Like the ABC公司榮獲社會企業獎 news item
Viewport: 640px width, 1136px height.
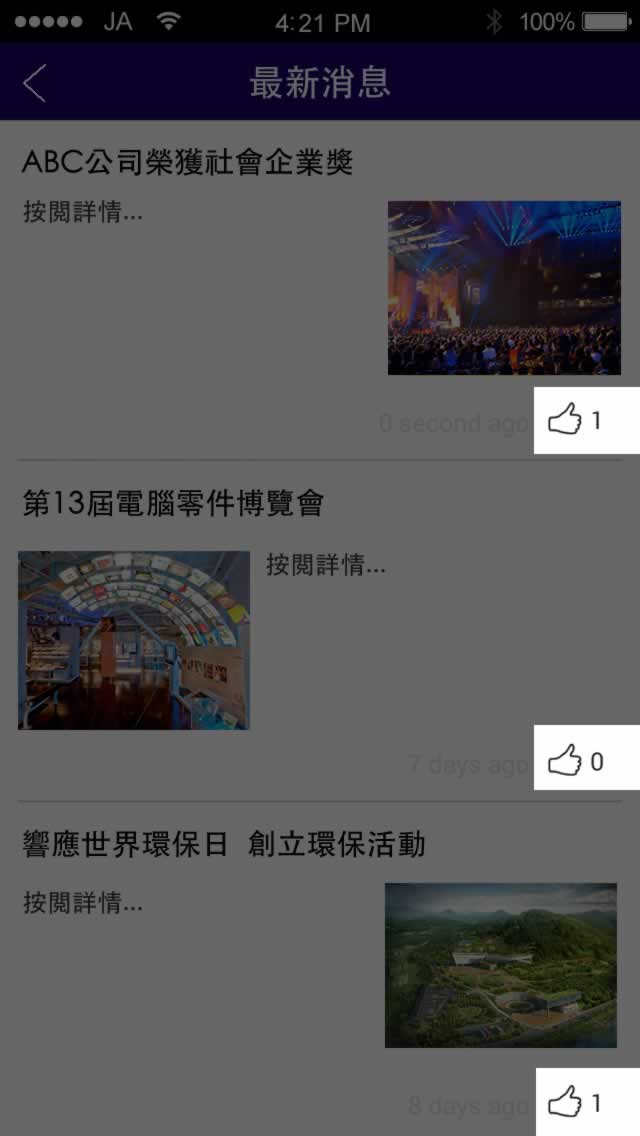tap(566, 420)
